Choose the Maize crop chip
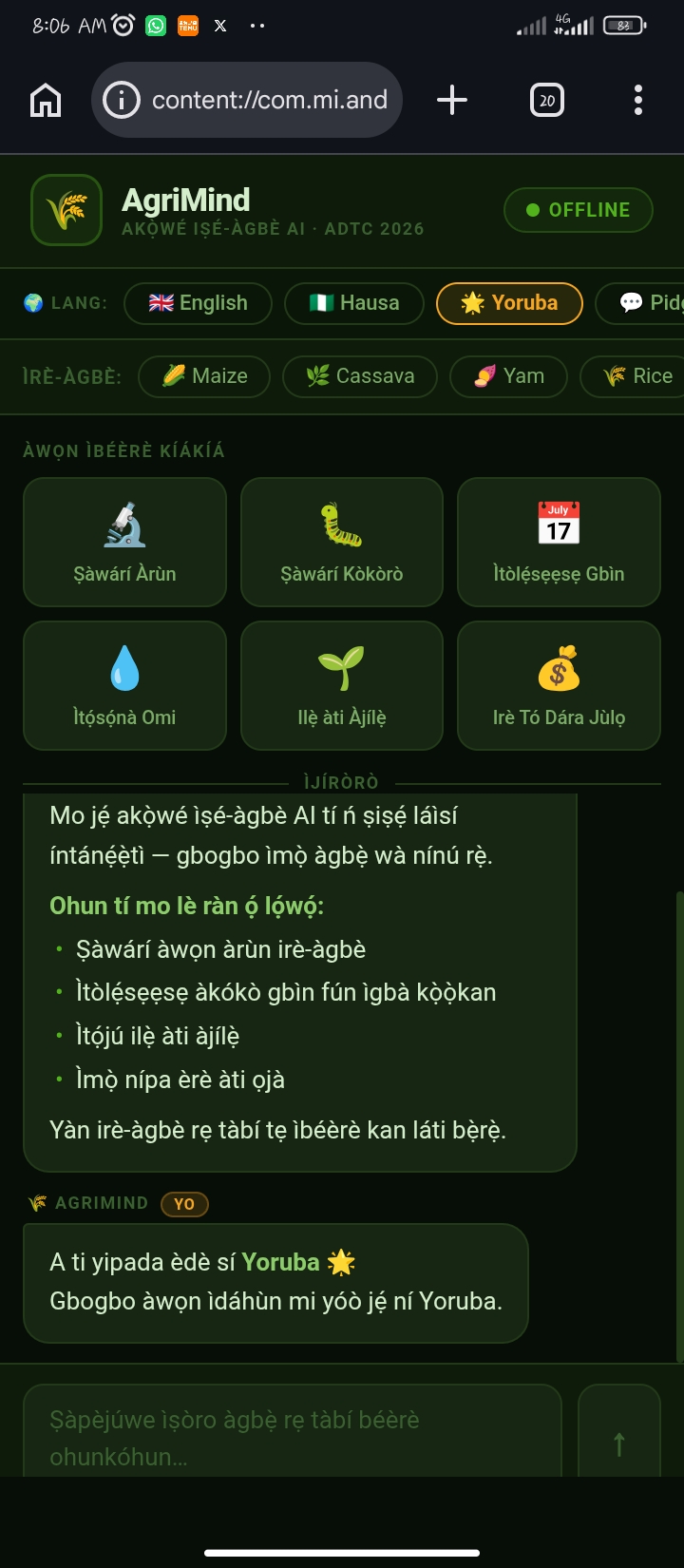 [204, 375]
